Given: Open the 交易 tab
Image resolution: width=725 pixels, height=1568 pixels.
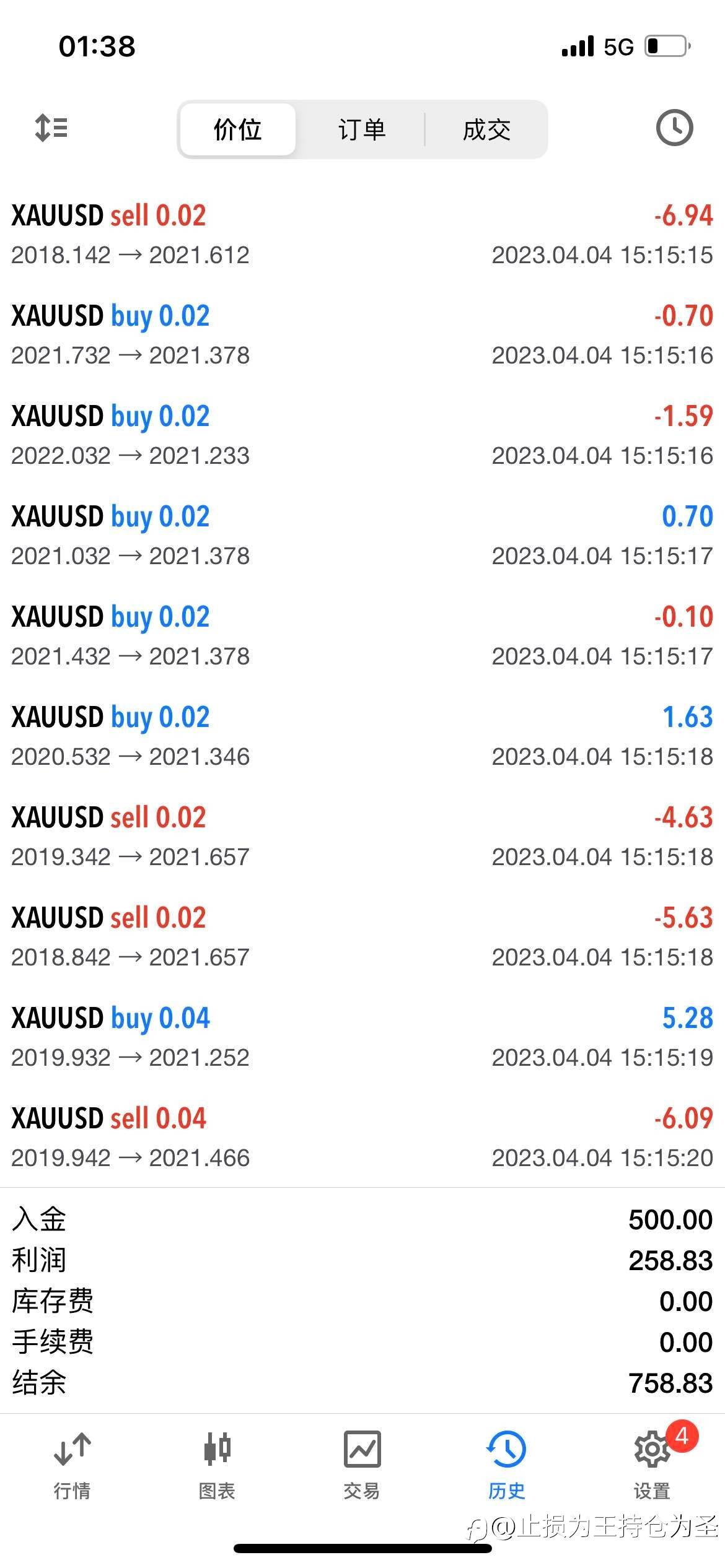Looking at the screenshot, I should coord(362,1465).
